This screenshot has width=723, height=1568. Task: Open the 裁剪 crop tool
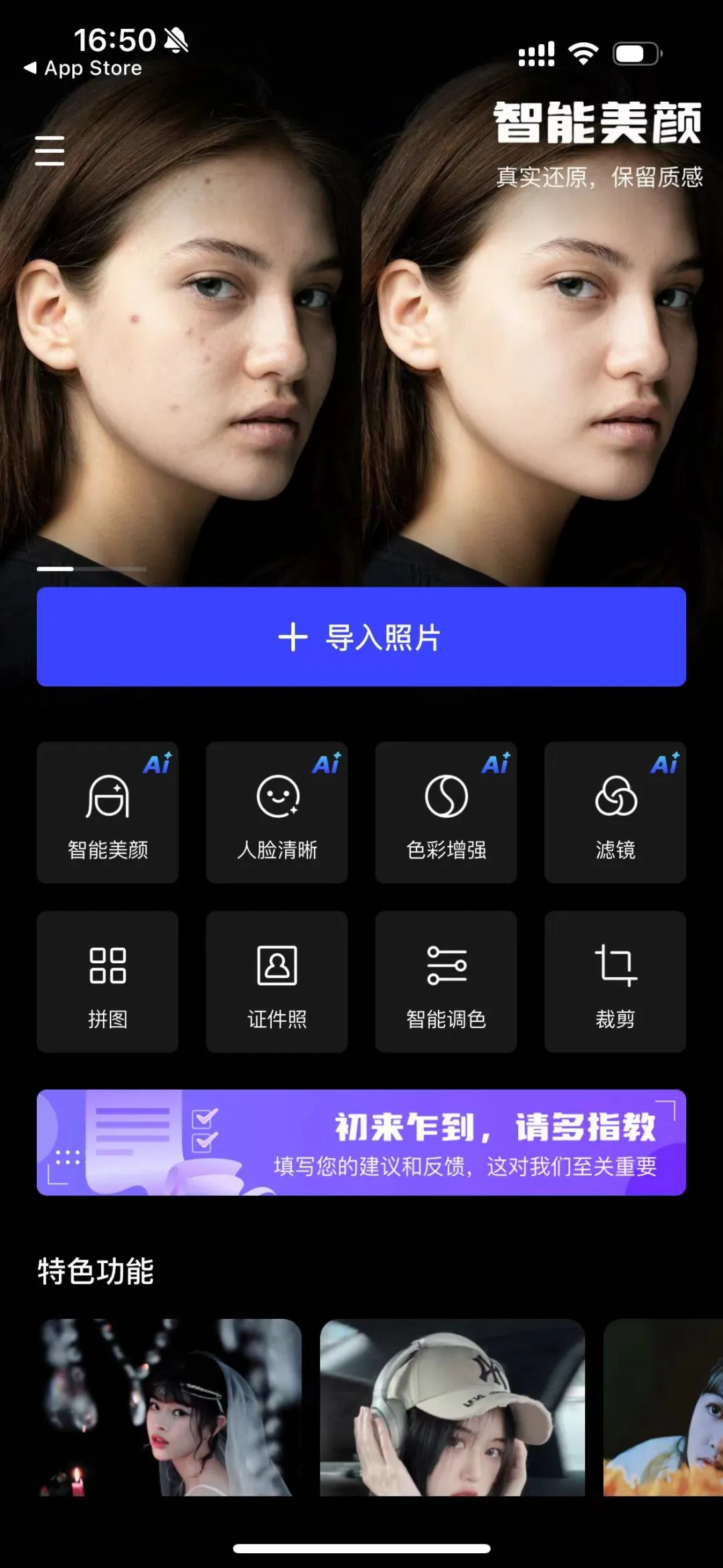tap(615, 981)
